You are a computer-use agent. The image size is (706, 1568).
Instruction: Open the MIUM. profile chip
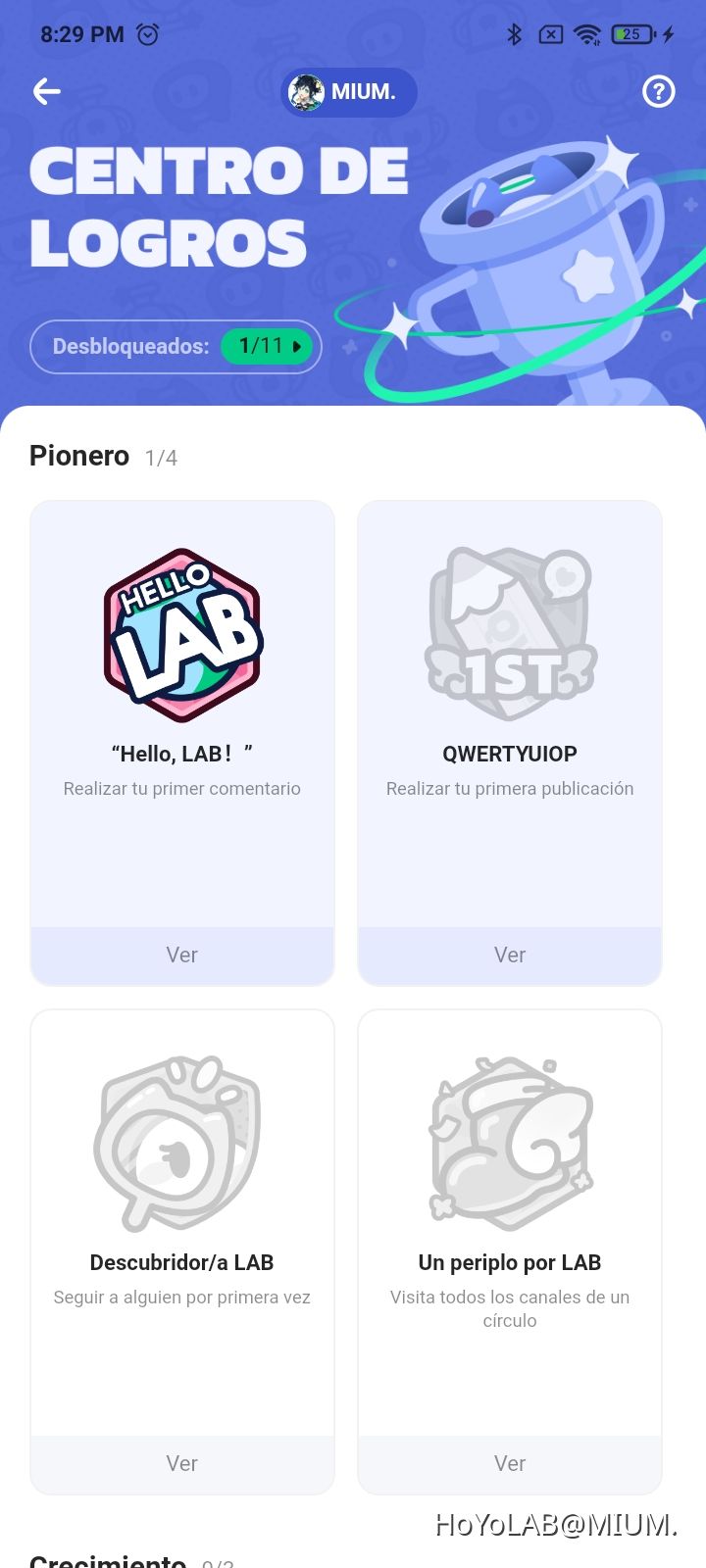click(x=349, y=92)
